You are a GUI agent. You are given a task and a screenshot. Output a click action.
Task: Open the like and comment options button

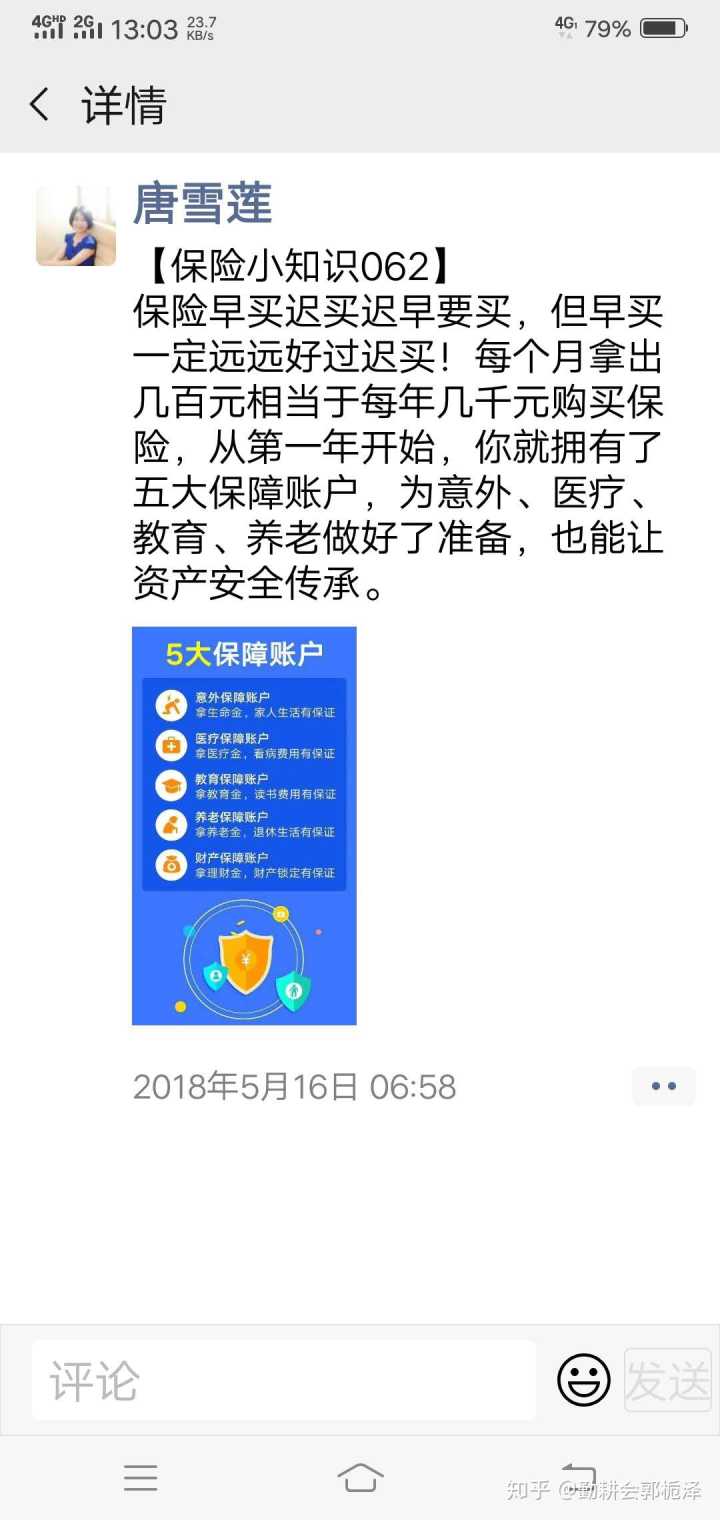coord(663,1086)
